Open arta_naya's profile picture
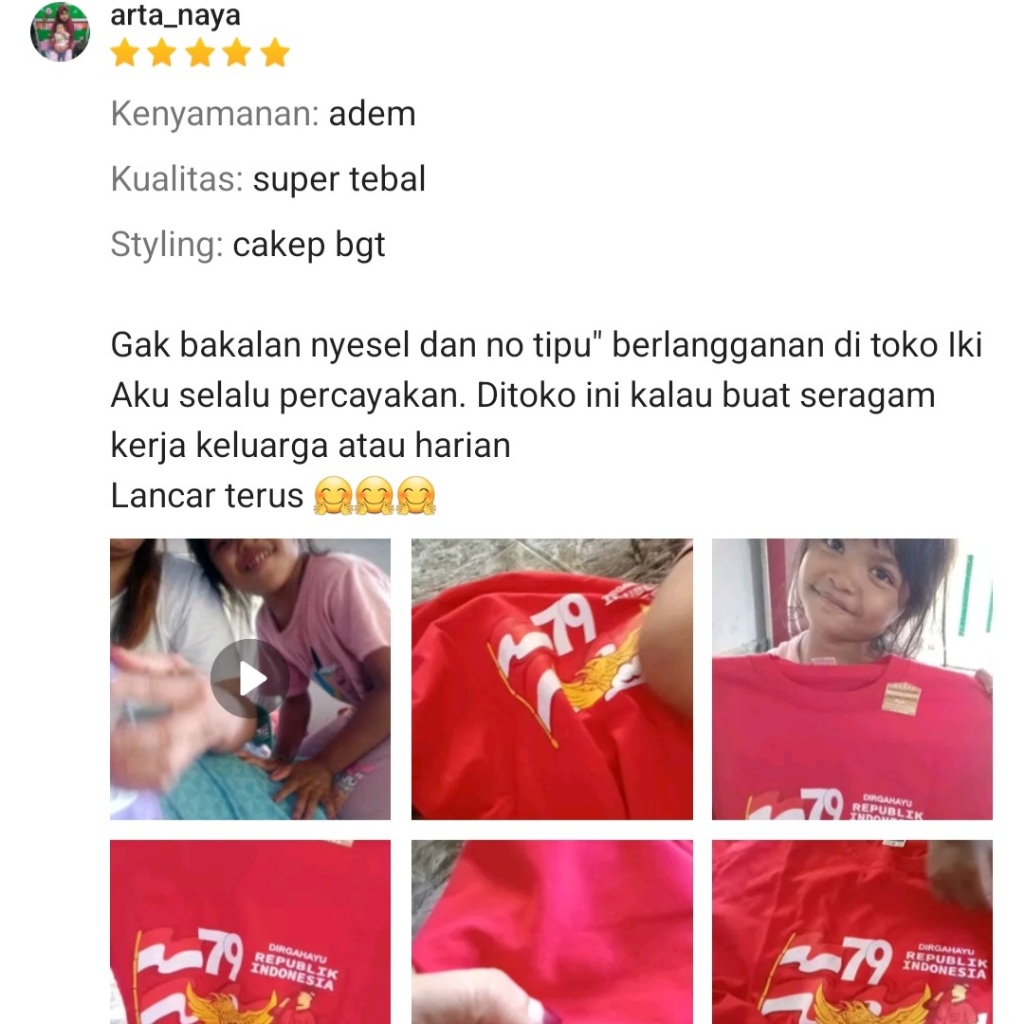The image size is (1024, 1024). 61,32
